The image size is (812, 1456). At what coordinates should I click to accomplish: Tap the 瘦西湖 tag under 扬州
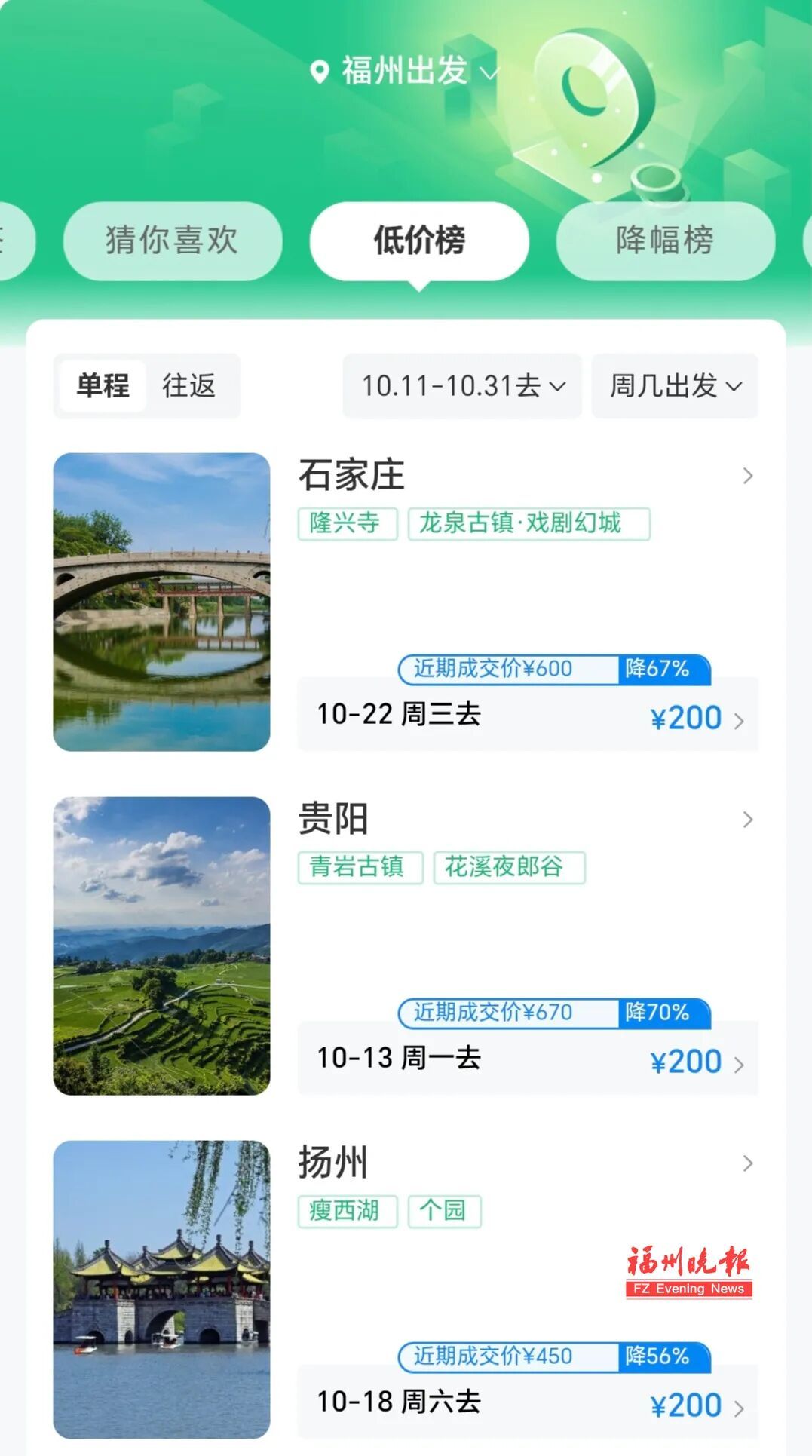point(348,1211)
